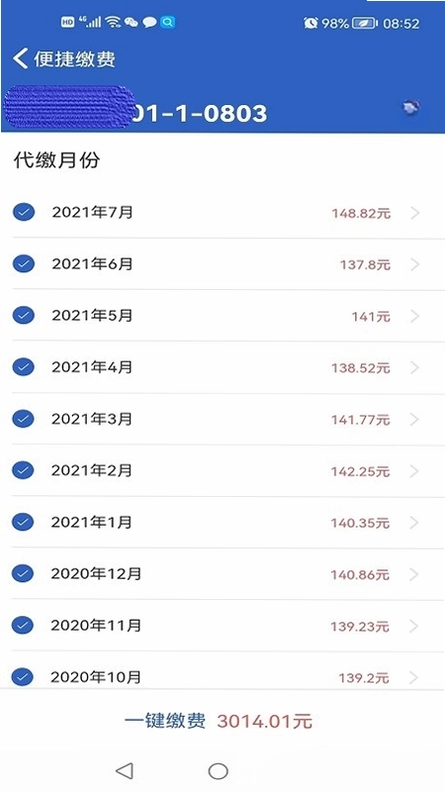445x792 pixels.
Task: Deselect the 2020年12月 checkbox
Action: click(x=23, y=574)
